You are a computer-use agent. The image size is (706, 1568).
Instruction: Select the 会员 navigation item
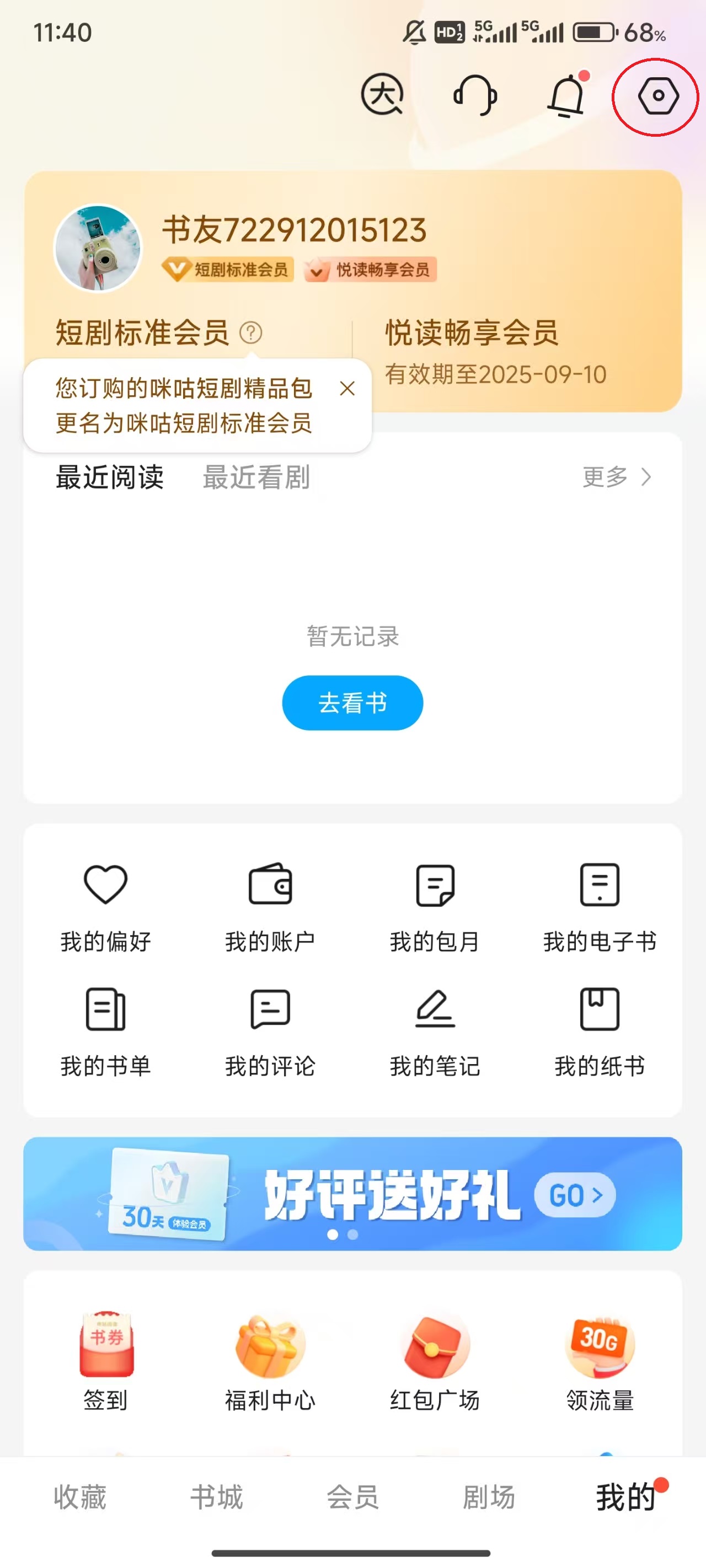point(352,1497)
